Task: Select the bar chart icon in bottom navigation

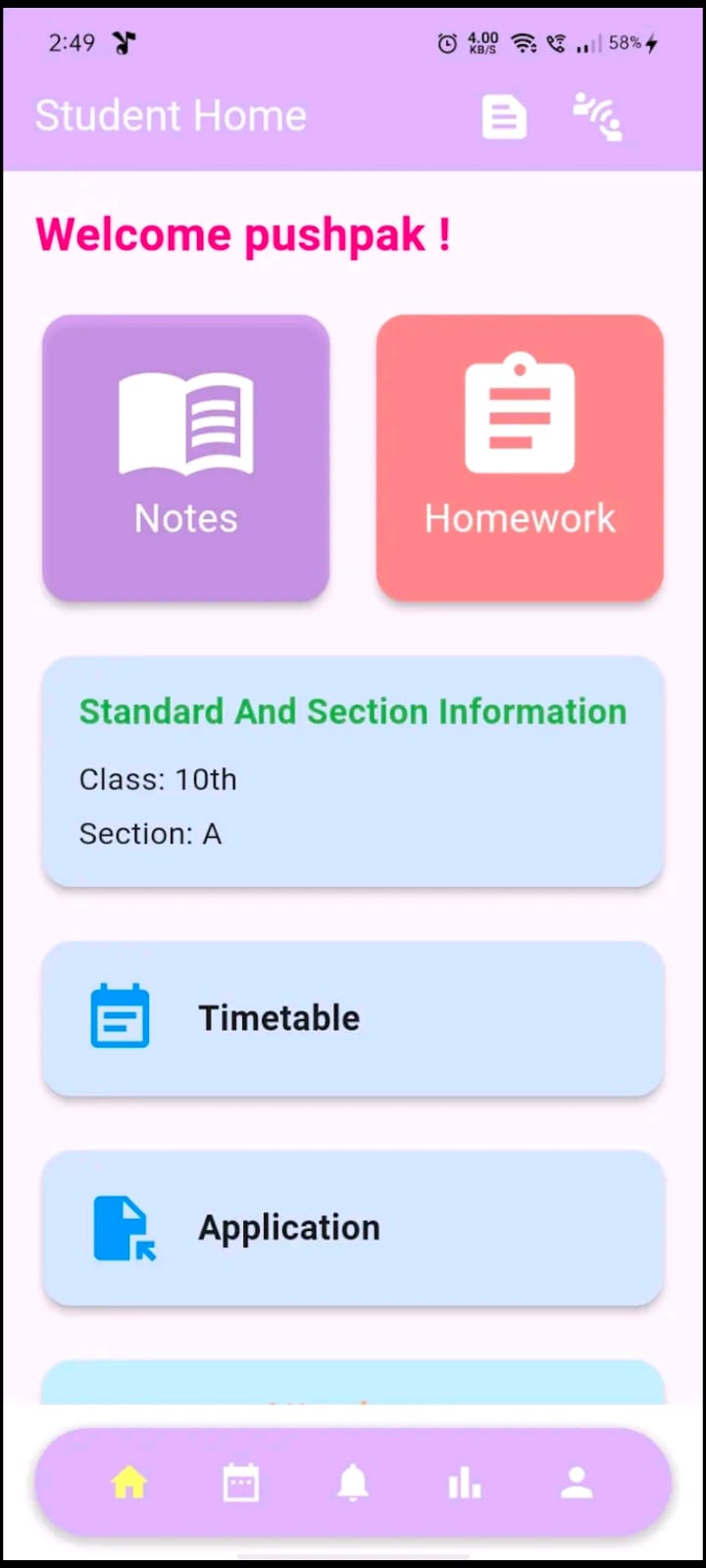Action: pyautogui.click(x=464, y=1483)
